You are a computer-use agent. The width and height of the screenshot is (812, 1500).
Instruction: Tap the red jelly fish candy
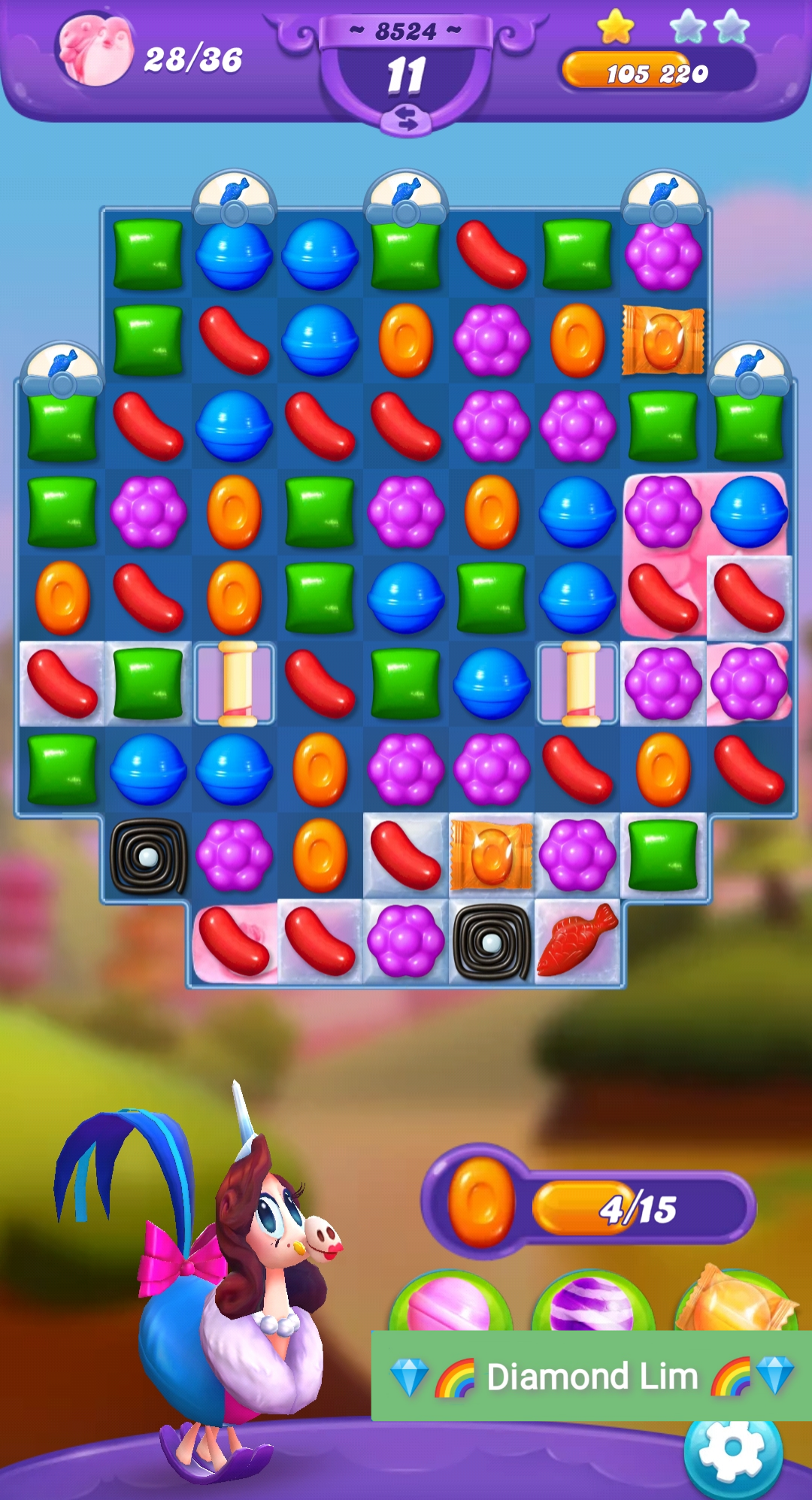point(577,941)
